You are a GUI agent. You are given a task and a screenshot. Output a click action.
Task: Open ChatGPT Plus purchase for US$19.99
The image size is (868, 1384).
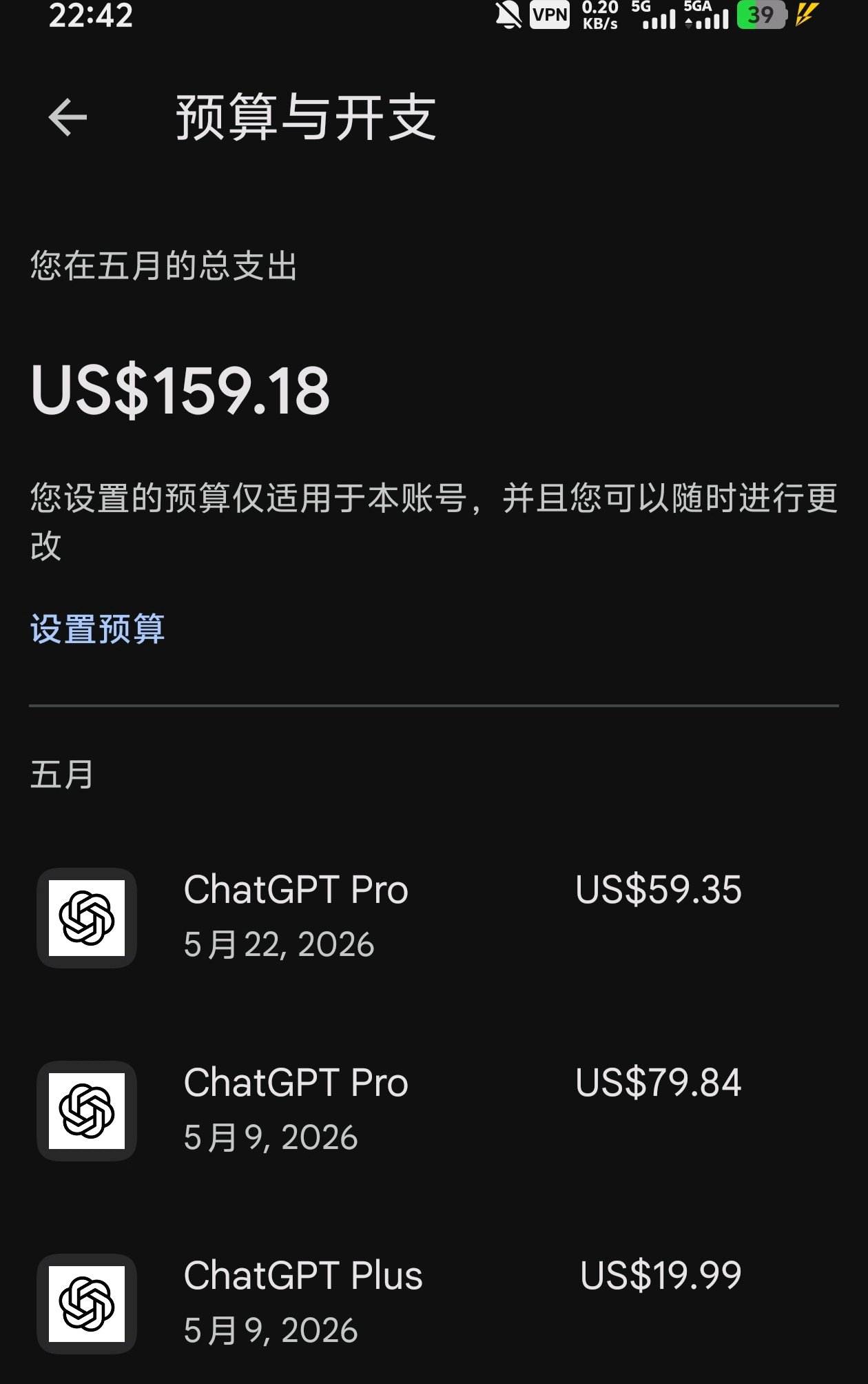(x=434, y=1303)
